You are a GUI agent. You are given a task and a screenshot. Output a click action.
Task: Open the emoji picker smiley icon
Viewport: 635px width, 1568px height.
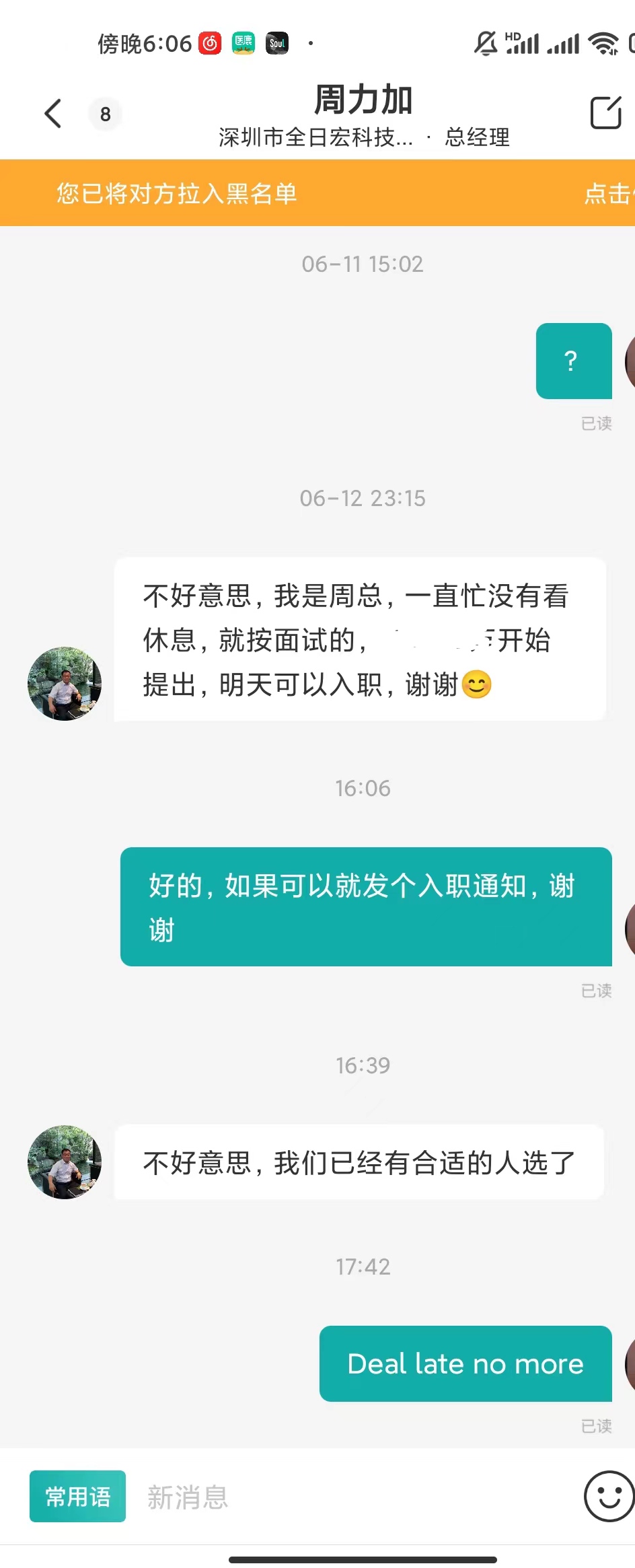pos(608,1496)
